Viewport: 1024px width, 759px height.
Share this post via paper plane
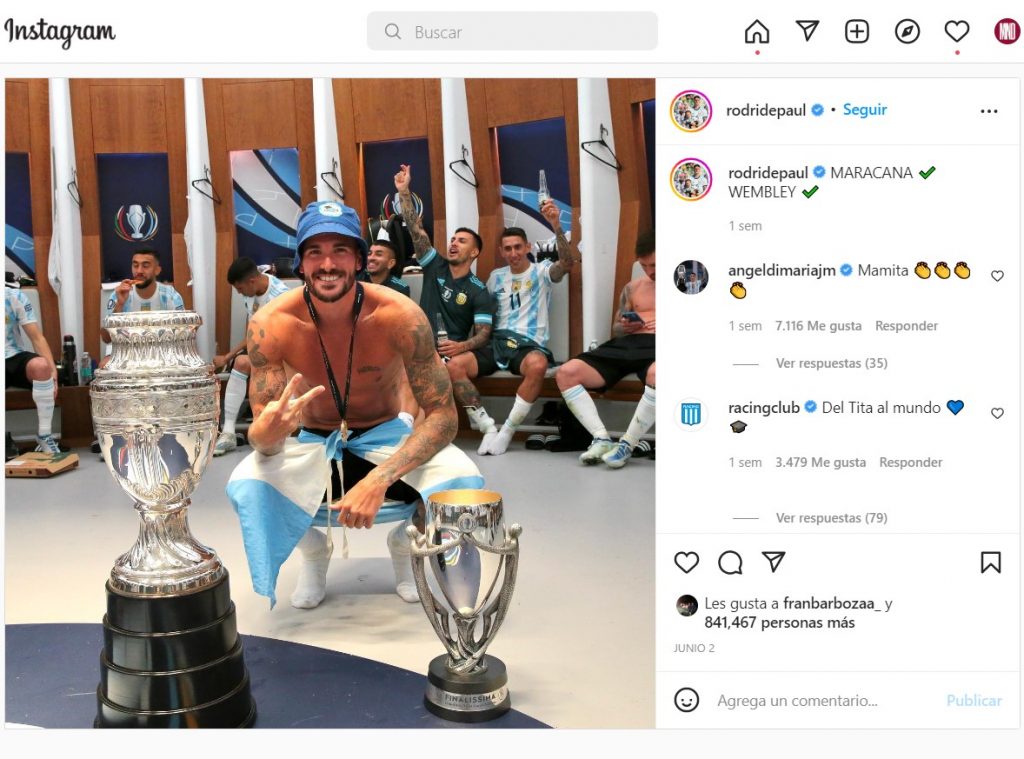[x=773, y=561]
